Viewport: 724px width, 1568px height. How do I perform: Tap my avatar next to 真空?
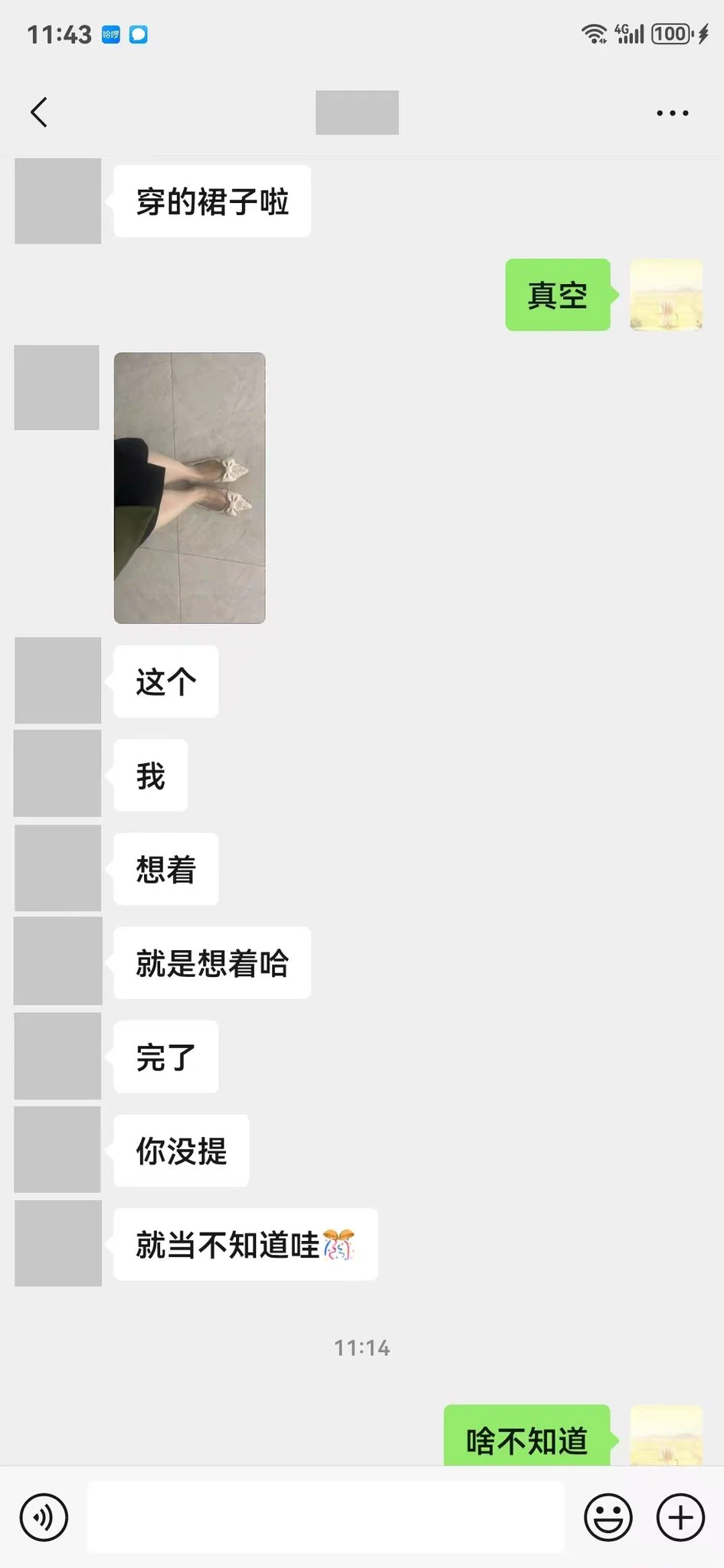666,296
